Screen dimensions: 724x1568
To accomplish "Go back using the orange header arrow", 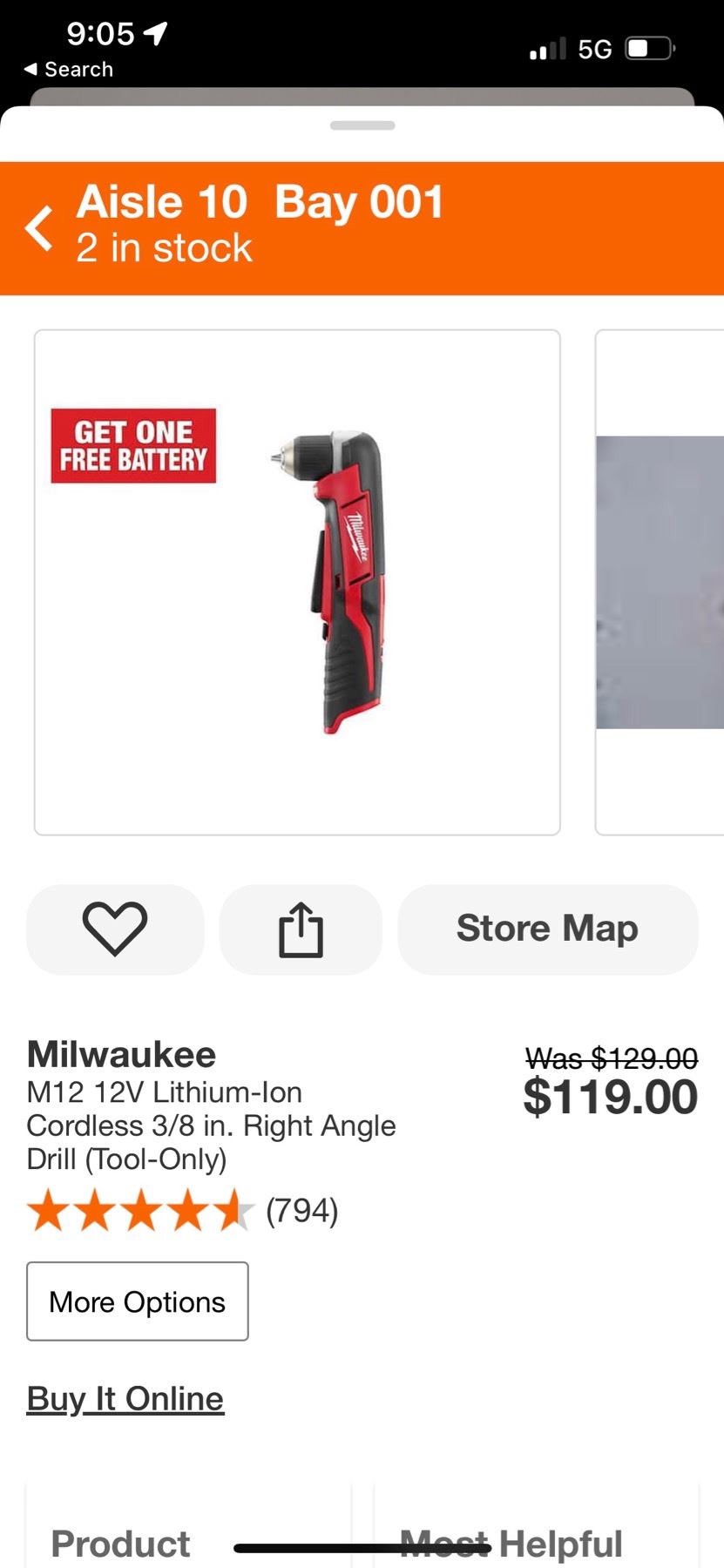I will coord(39,228).
